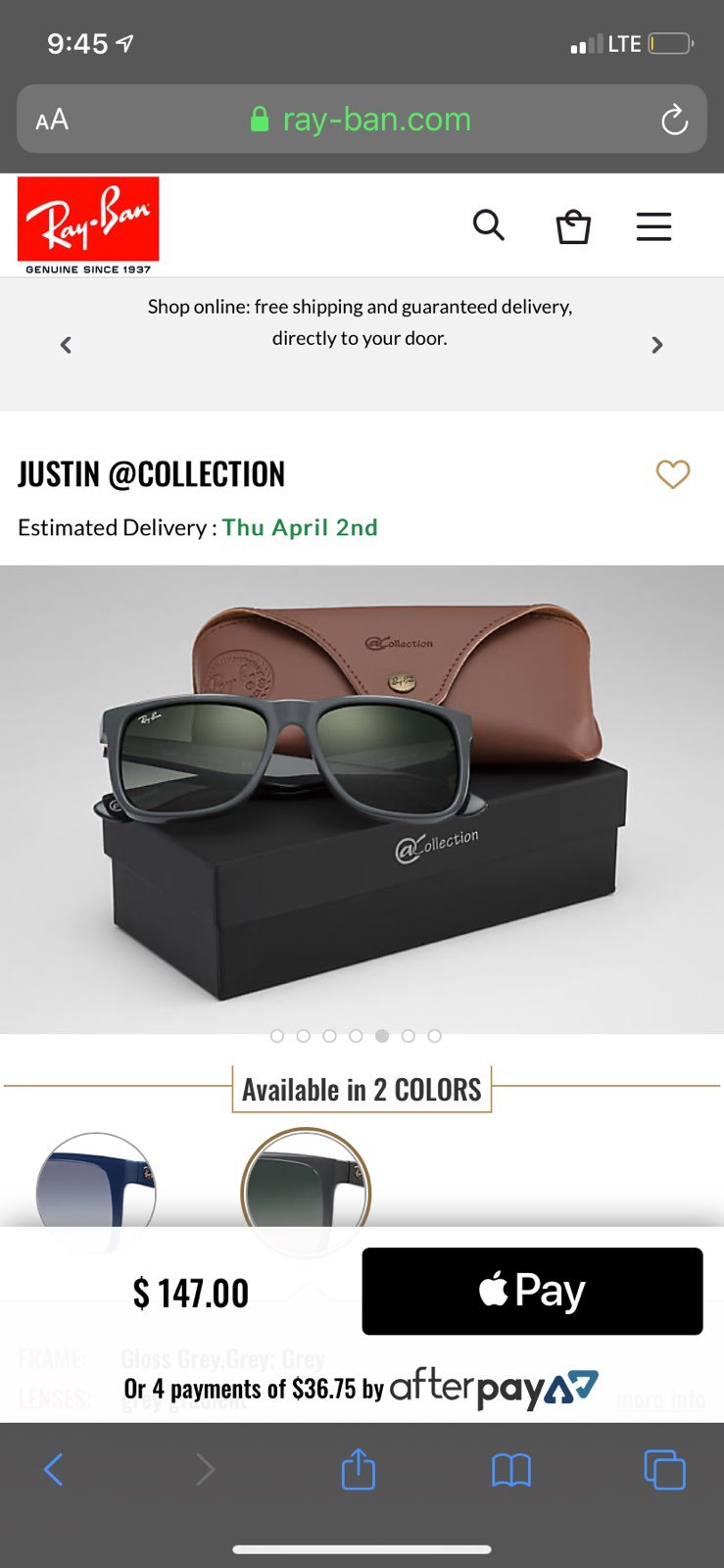
Task: View the product photo full size
Action: [x=362, y=800]
